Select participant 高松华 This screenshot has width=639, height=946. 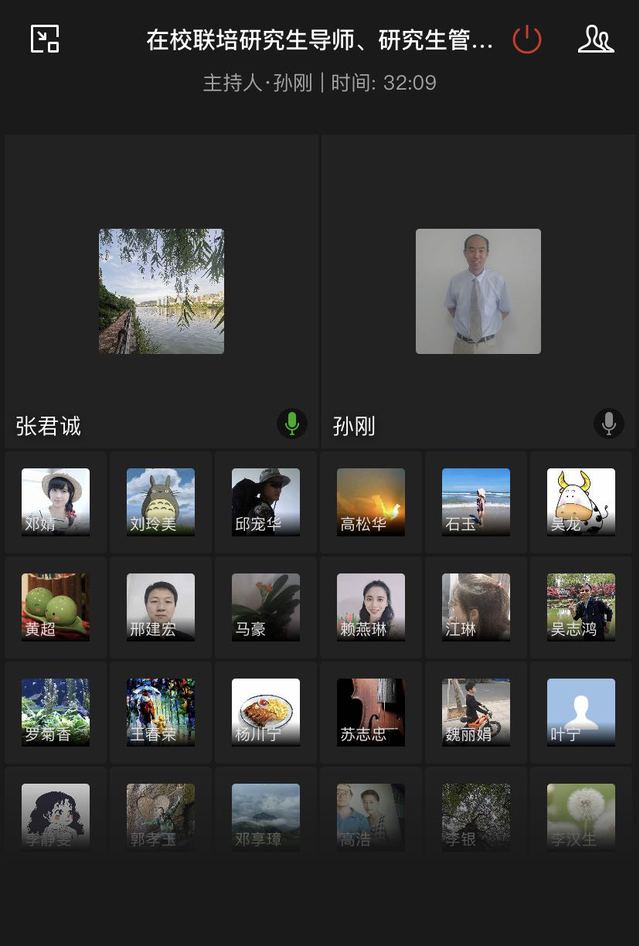tap(371, 502)
